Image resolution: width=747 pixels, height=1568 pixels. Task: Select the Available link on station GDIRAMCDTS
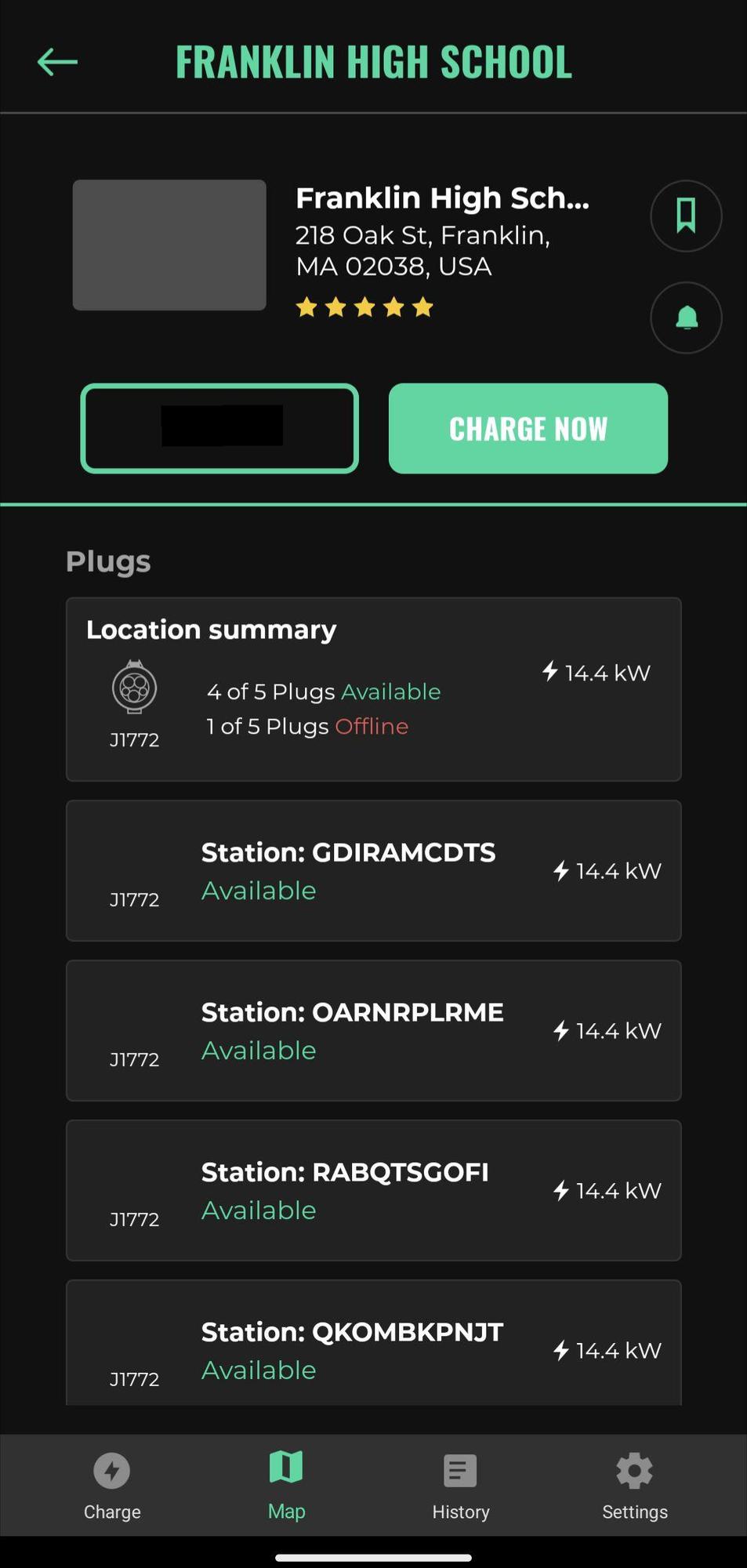point(259,890)
